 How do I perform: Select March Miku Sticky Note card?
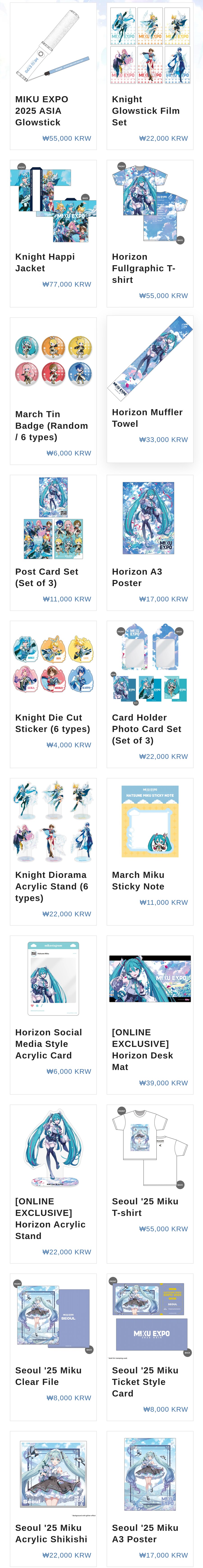coord(150,851)
